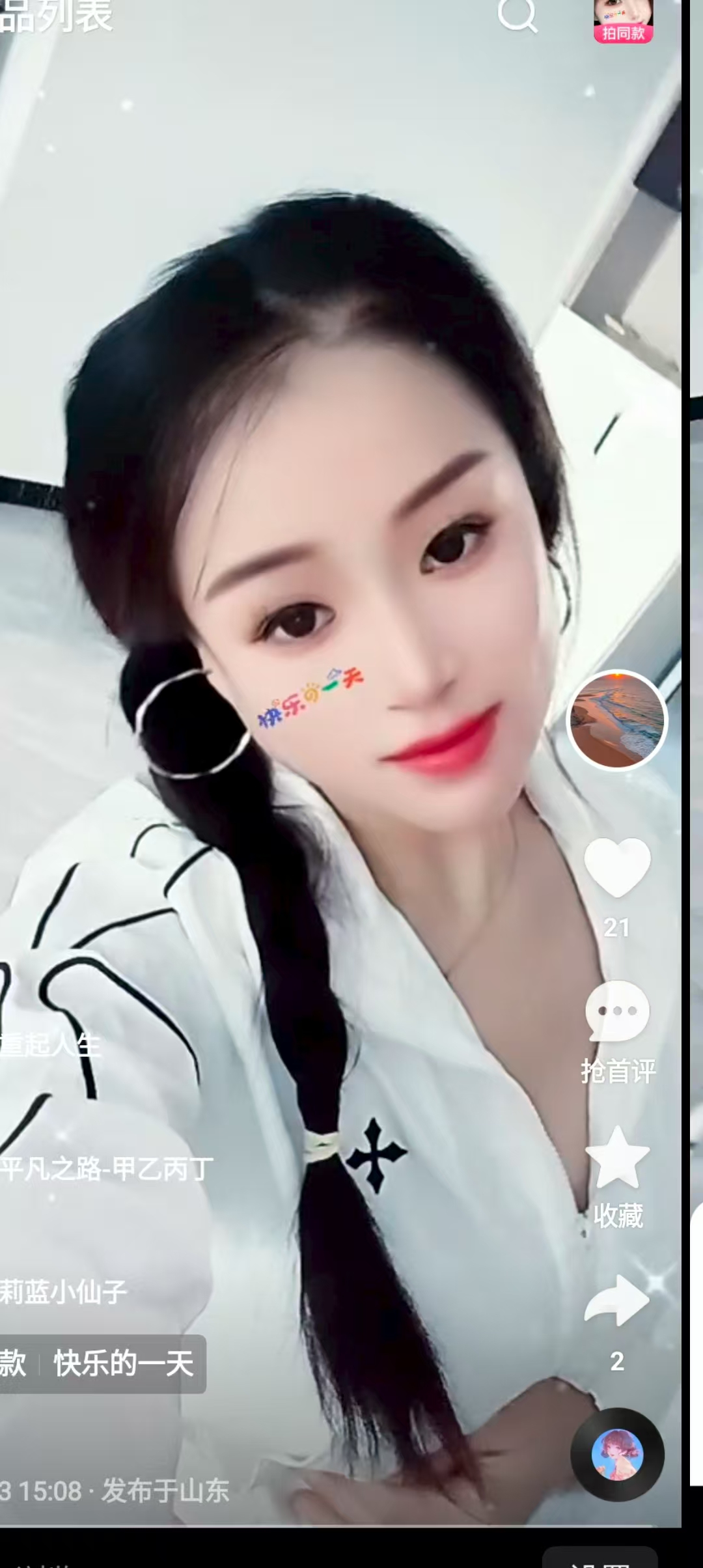Like this video with the heart
This screenshot has width=703, height=1568.
[x=617, y=867]
